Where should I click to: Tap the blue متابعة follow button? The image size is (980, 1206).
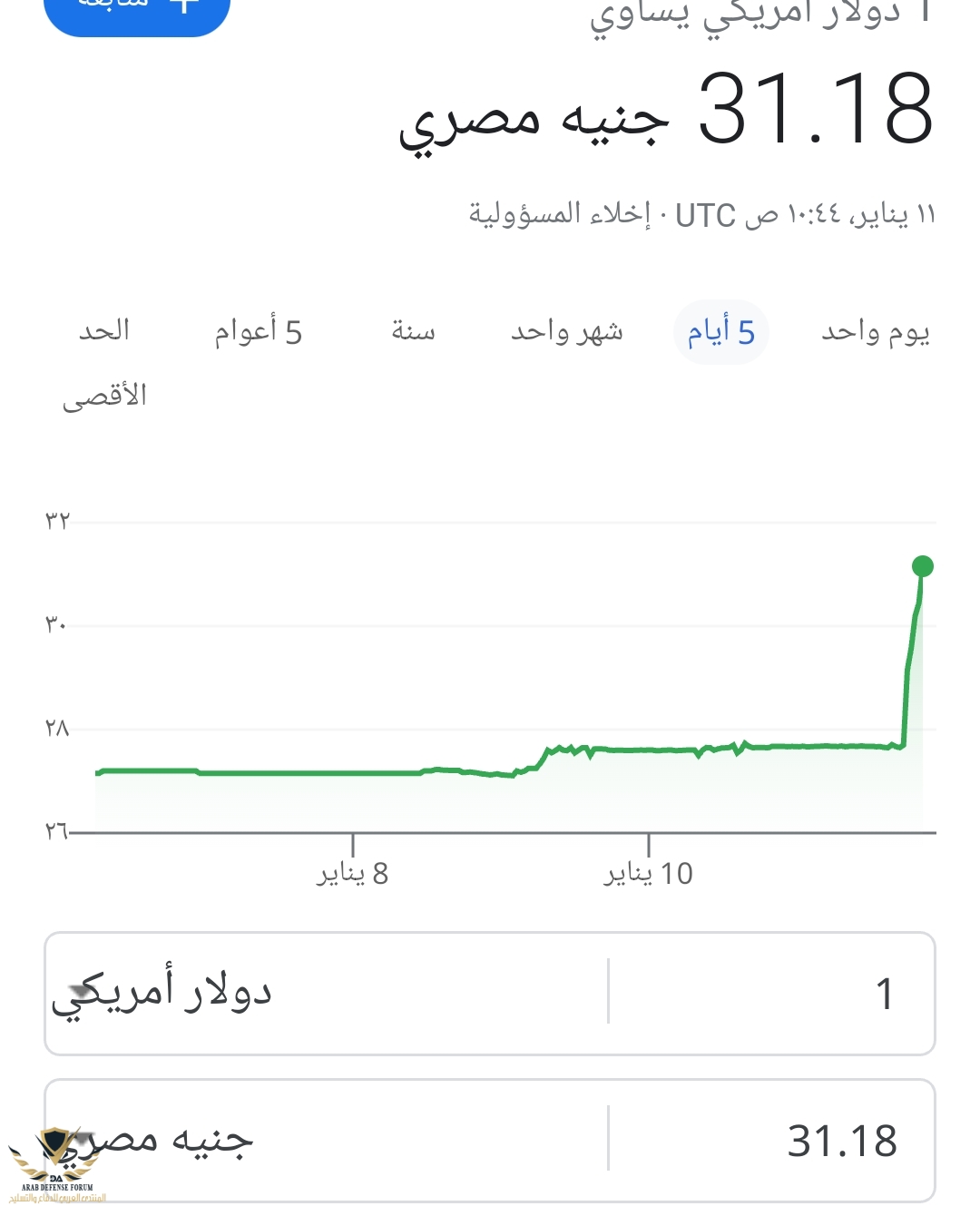pyautogui.click(x=136, y=11)
